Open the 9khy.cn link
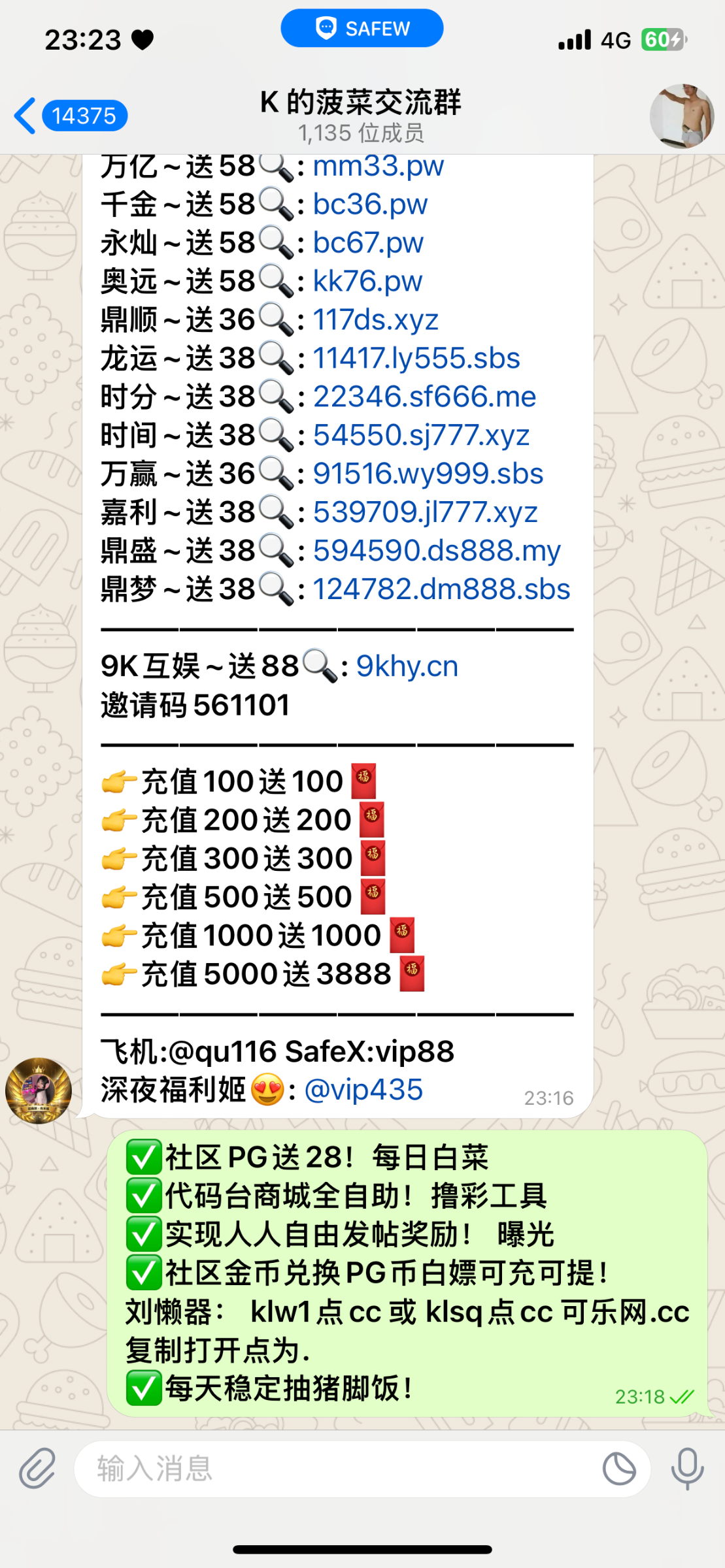This screenshot has width=725, height=1568. coord(407,666)
